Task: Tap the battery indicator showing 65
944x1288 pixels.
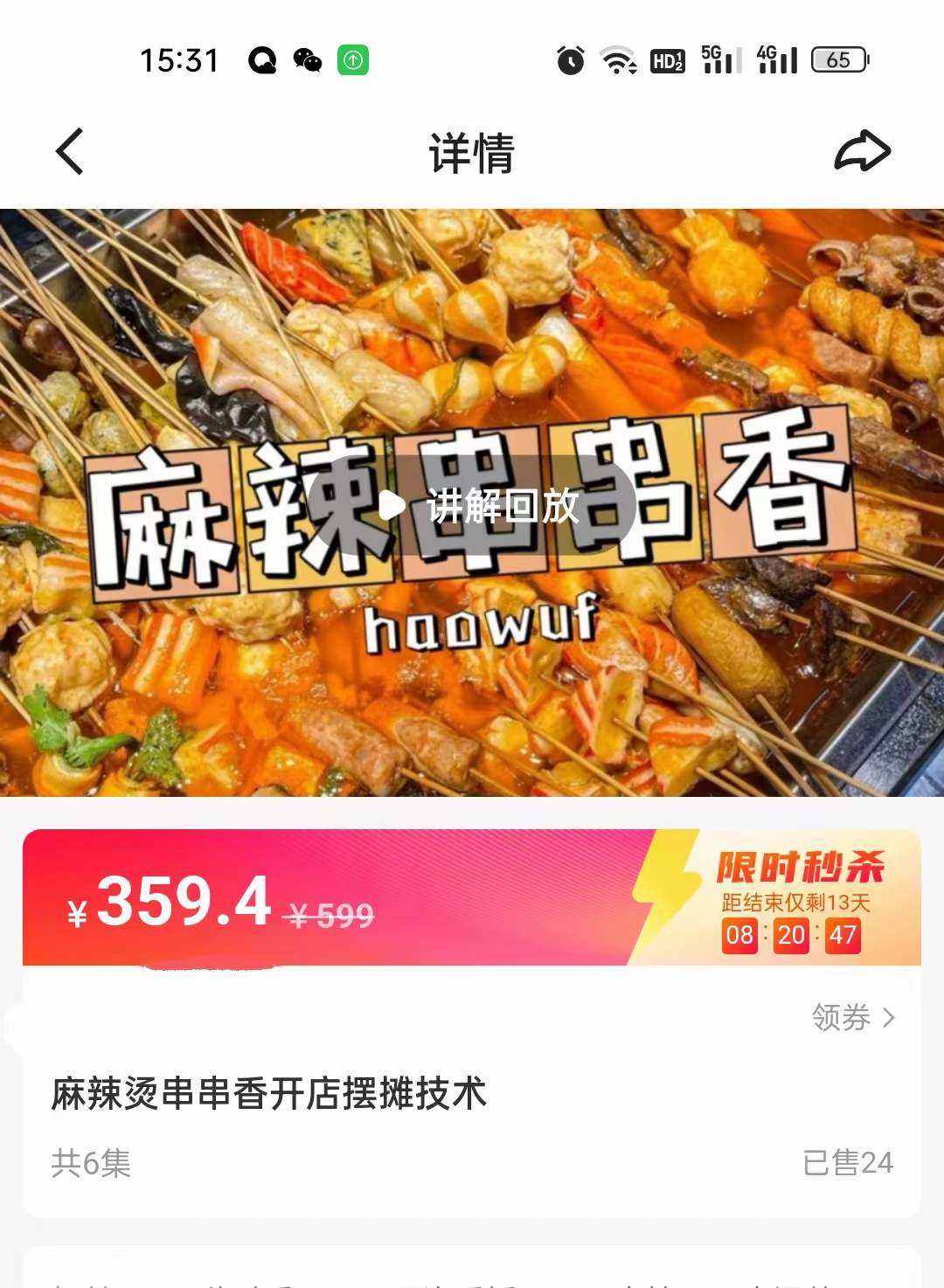Action: pyautogui.click(x=837, y=59)
